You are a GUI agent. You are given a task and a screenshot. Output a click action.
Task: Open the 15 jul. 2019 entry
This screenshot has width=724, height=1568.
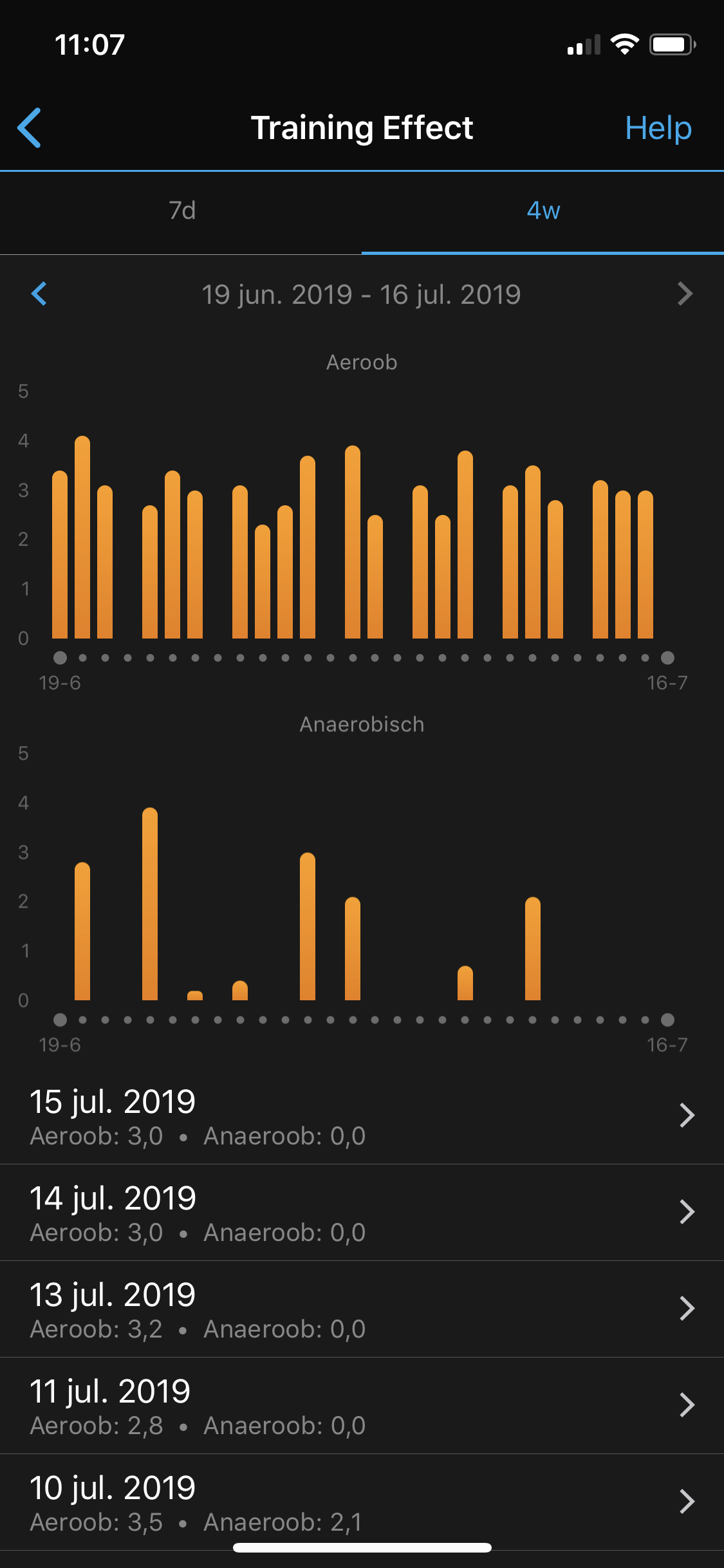coord(362,1115)
